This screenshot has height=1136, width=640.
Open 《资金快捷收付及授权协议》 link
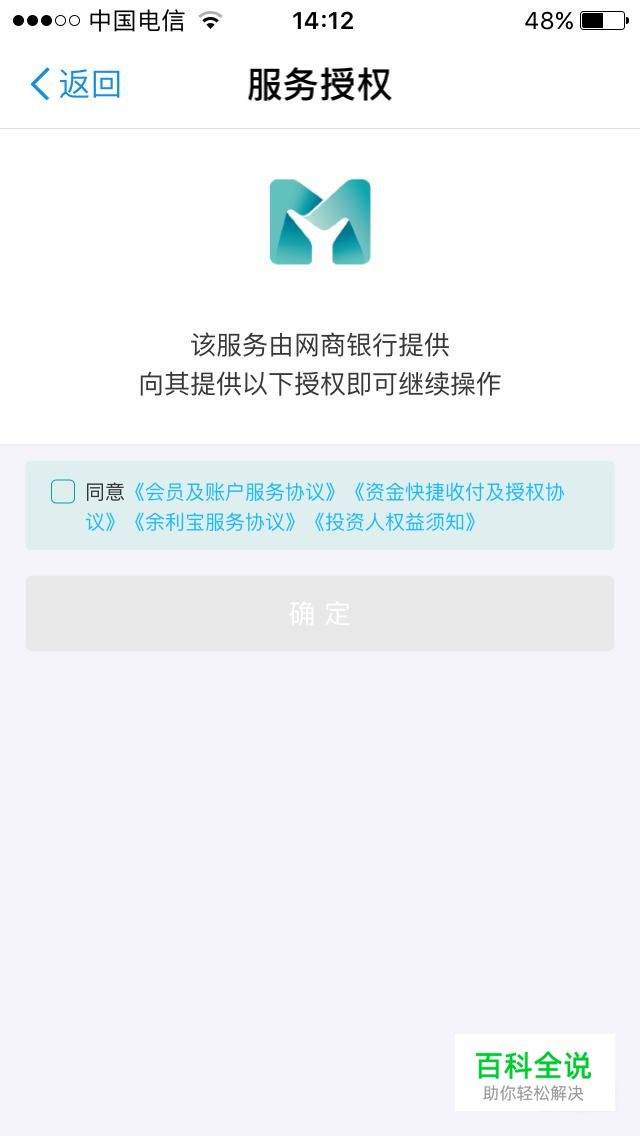tap(457, 492)
